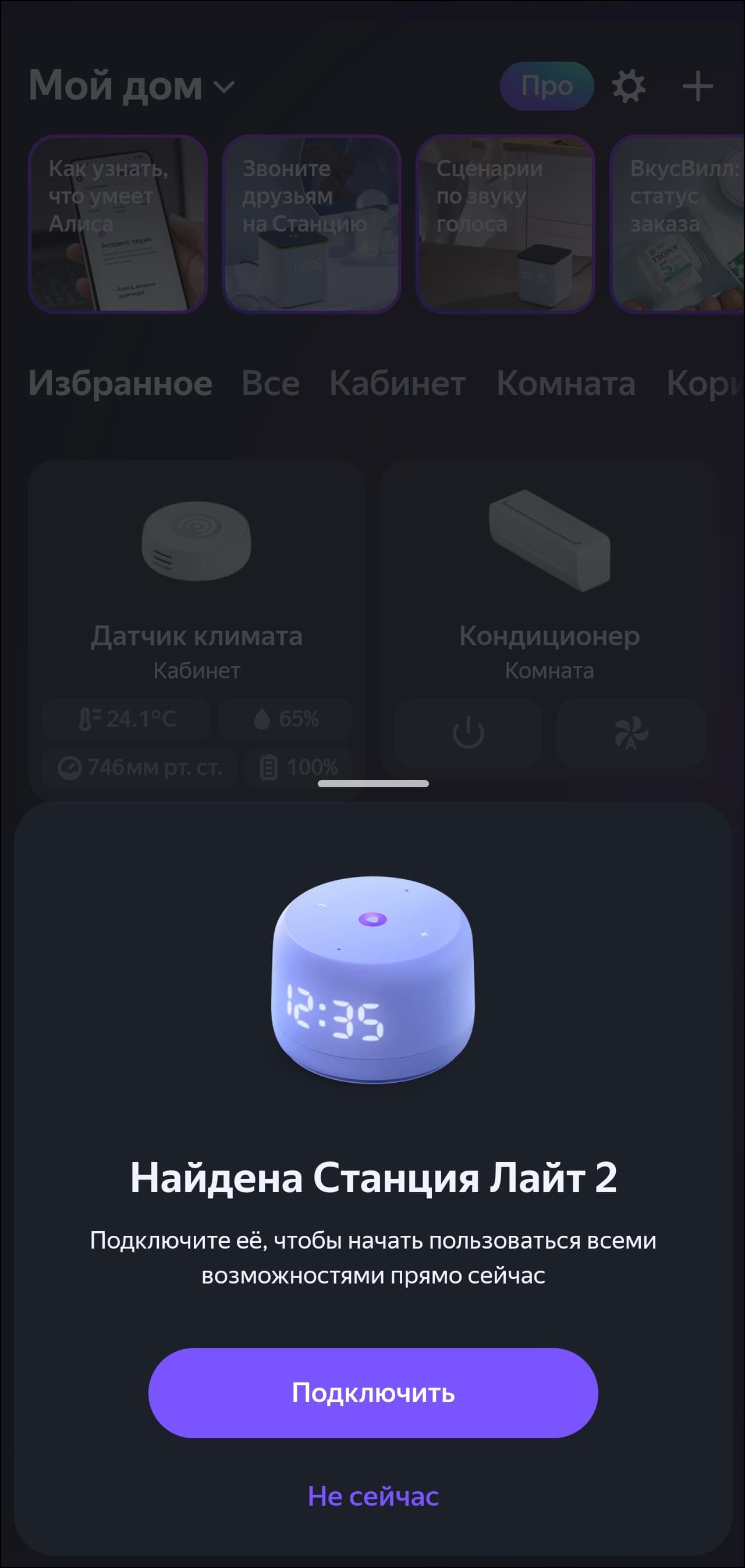
Task: Tap the Подключить button
Action: tap(373, 1392)
